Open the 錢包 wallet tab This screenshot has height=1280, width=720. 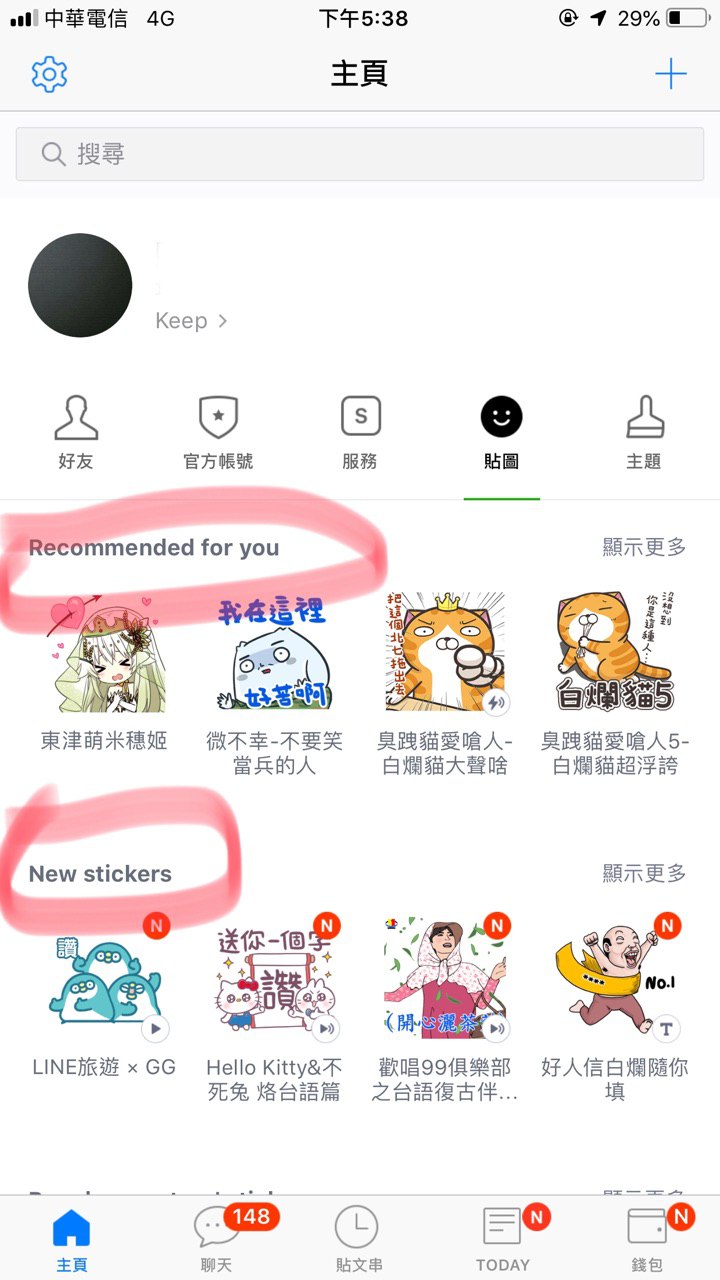coord(646,1238)
